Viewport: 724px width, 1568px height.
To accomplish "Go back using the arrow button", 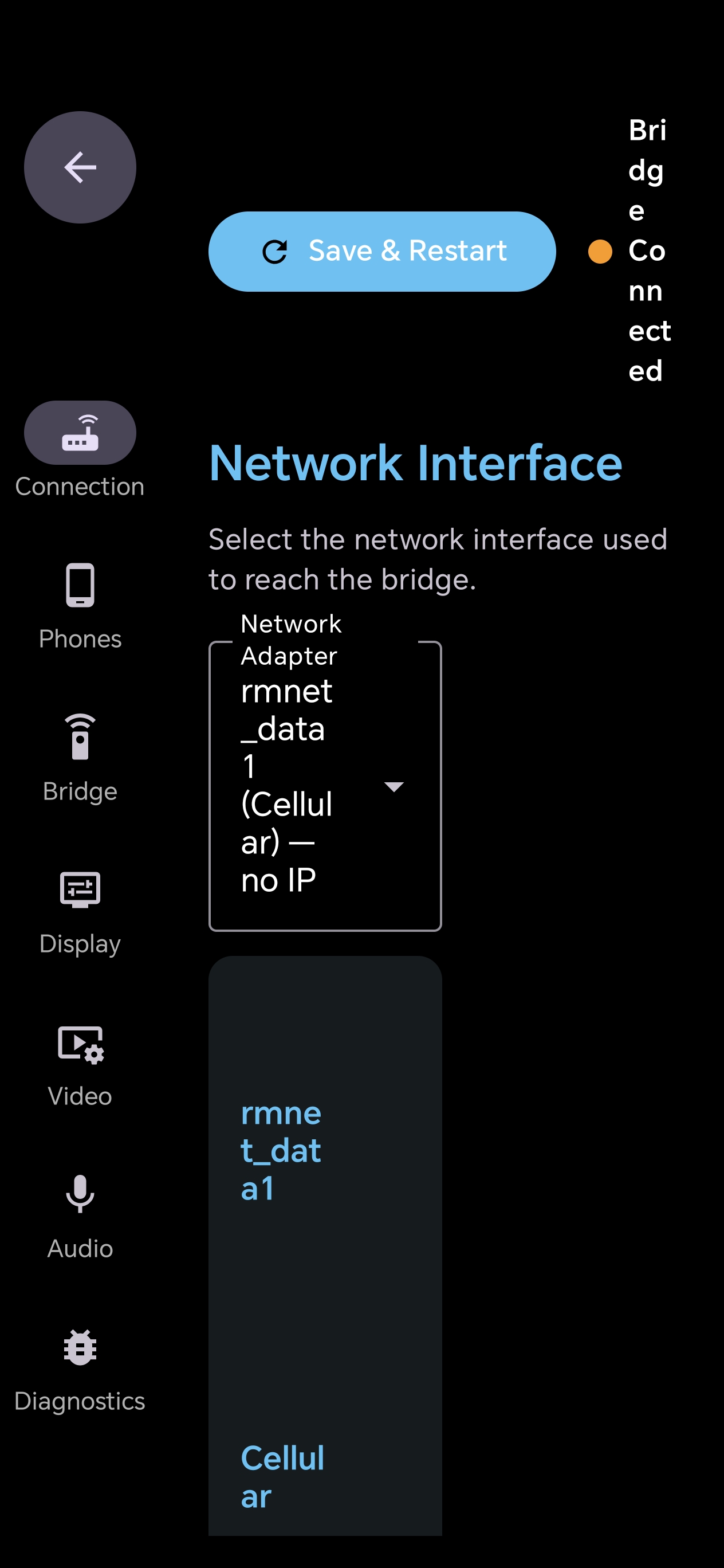I will point(80,167).
